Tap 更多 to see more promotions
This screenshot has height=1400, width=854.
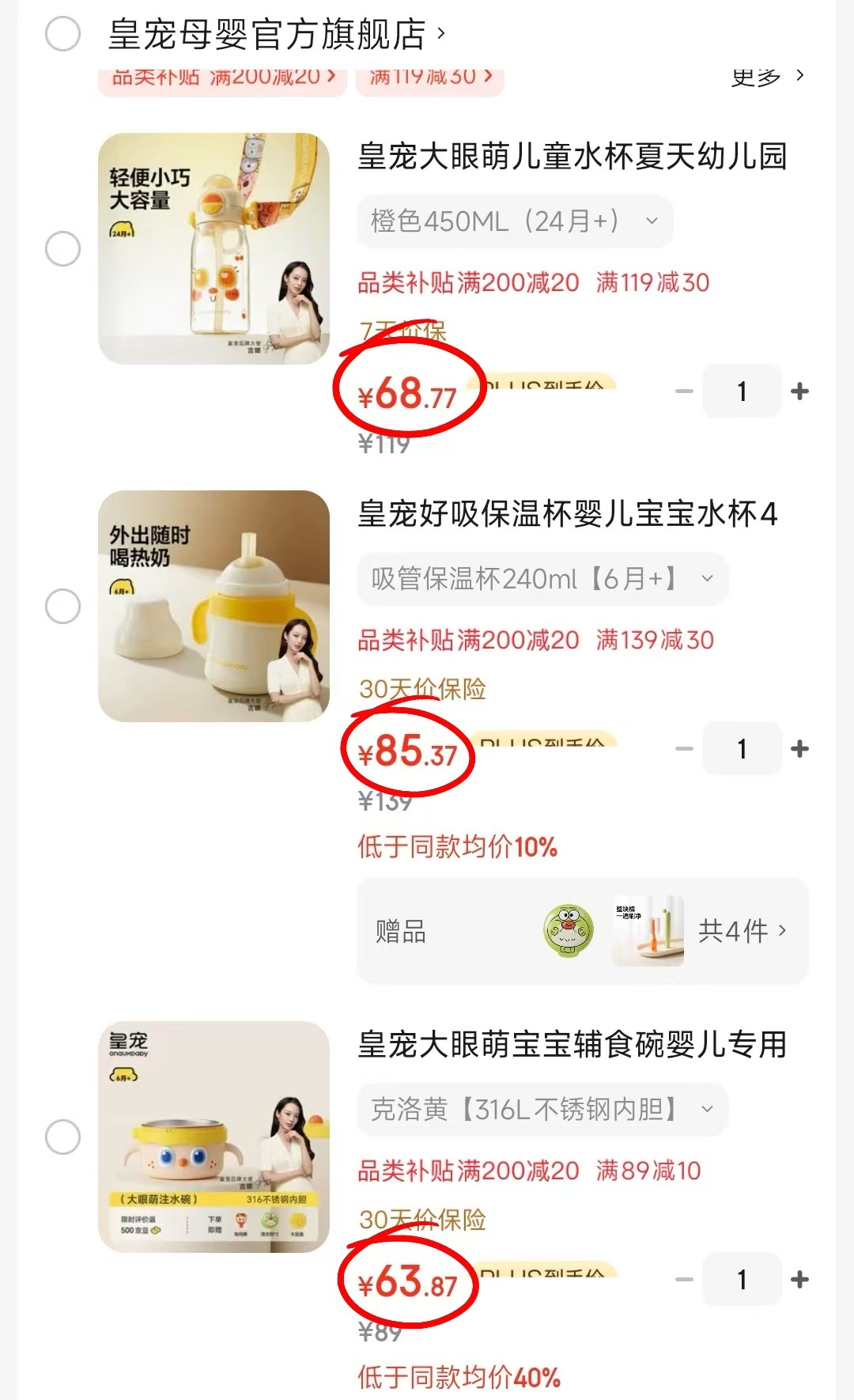(754, 76)
